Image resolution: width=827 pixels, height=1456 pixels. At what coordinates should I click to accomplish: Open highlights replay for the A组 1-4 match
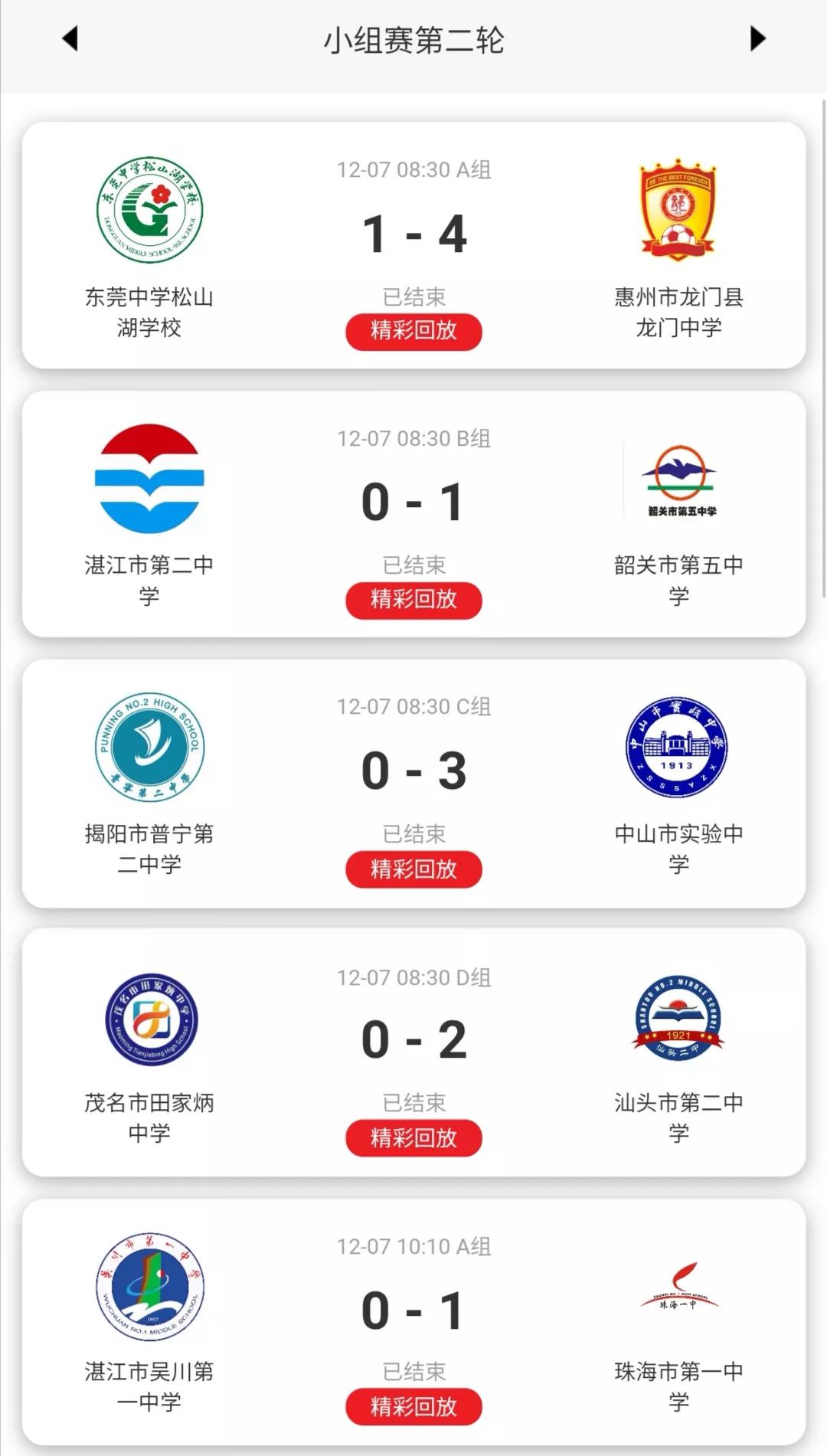(413, 331)
